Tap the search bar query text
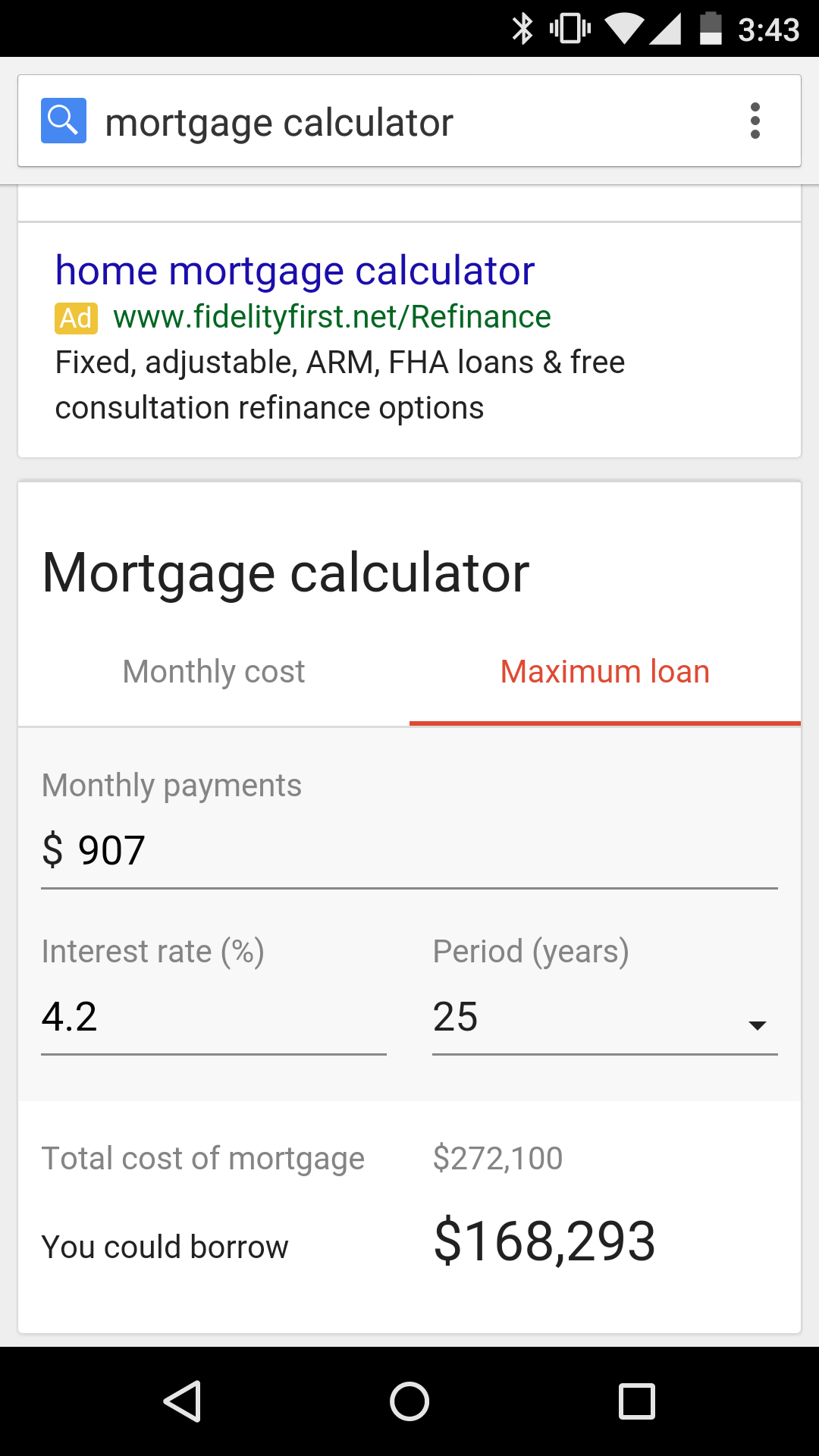819x1456 pixels. pyautogui.click(x=279, y=121)
